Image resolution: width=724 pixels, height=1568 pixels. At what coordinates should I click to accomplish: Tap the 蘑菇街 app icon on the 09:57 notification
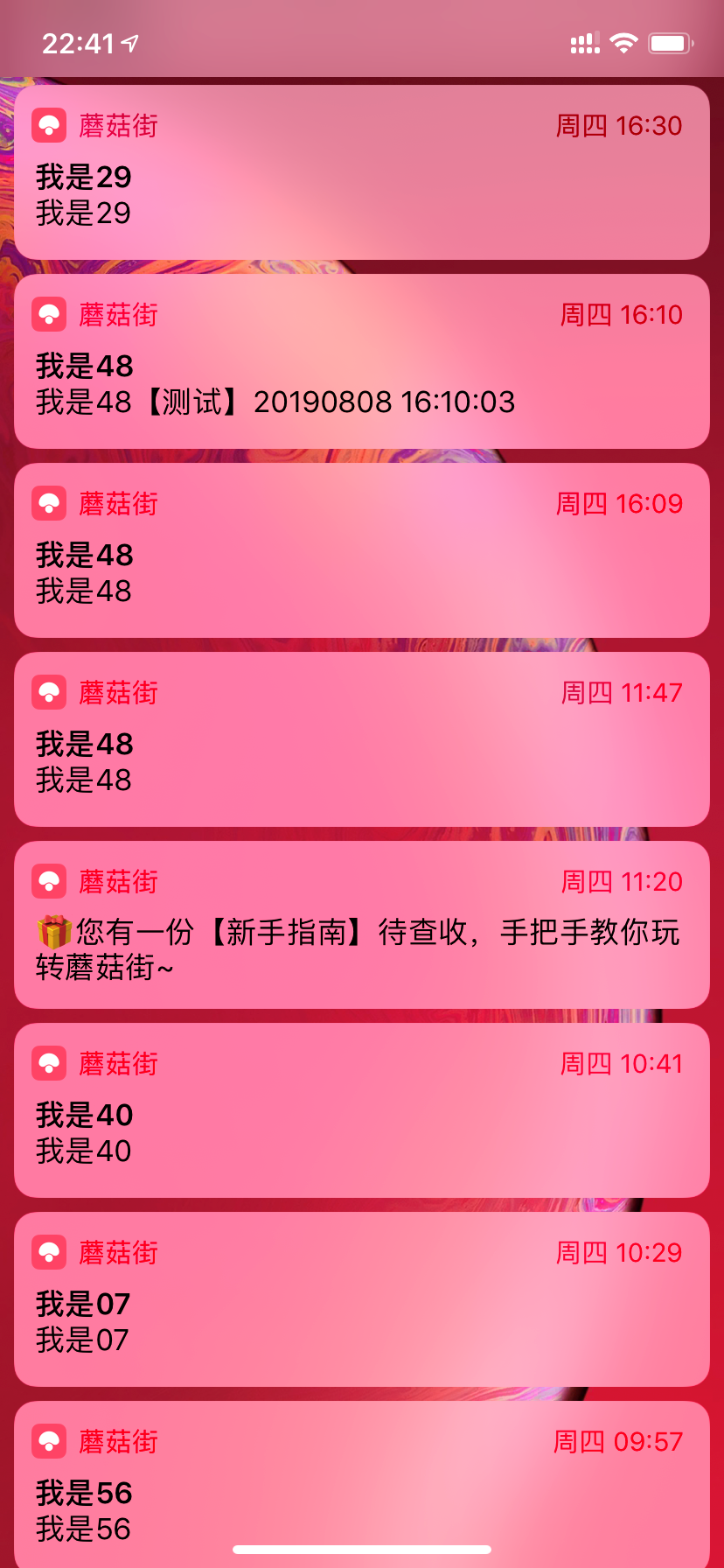pyautogui.click(x=50, y=1441)
